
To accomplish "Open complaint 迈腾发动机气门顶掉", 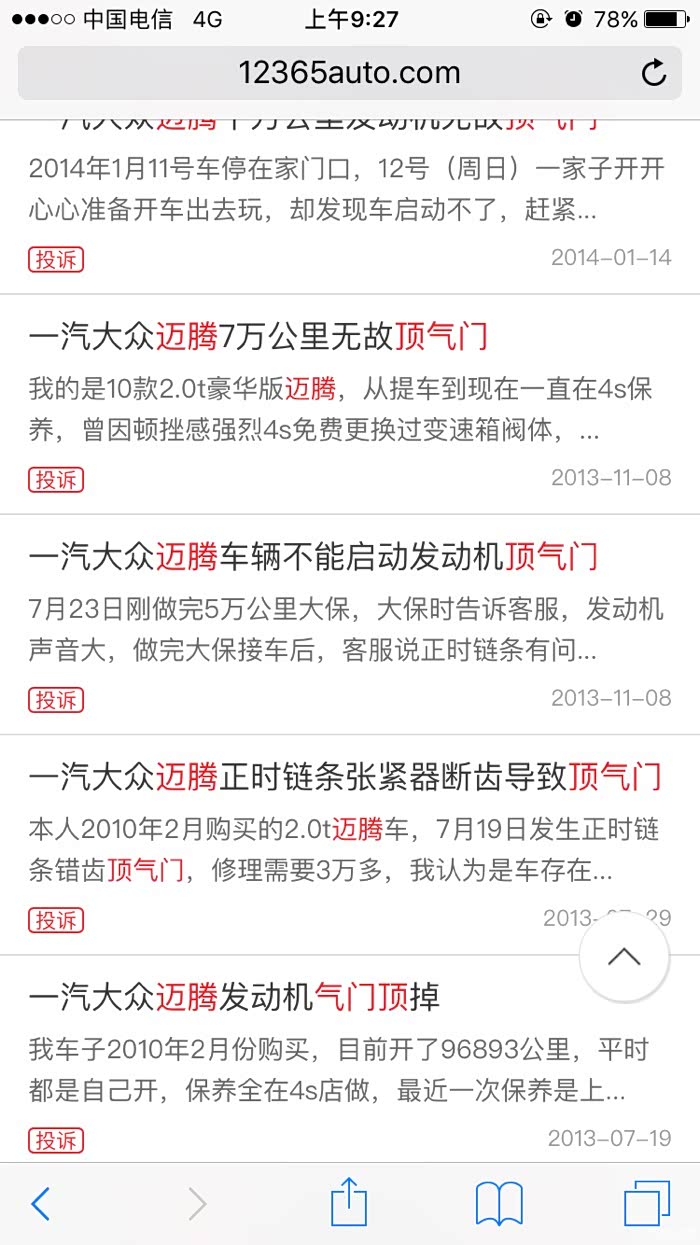I will tap(234, 997).
